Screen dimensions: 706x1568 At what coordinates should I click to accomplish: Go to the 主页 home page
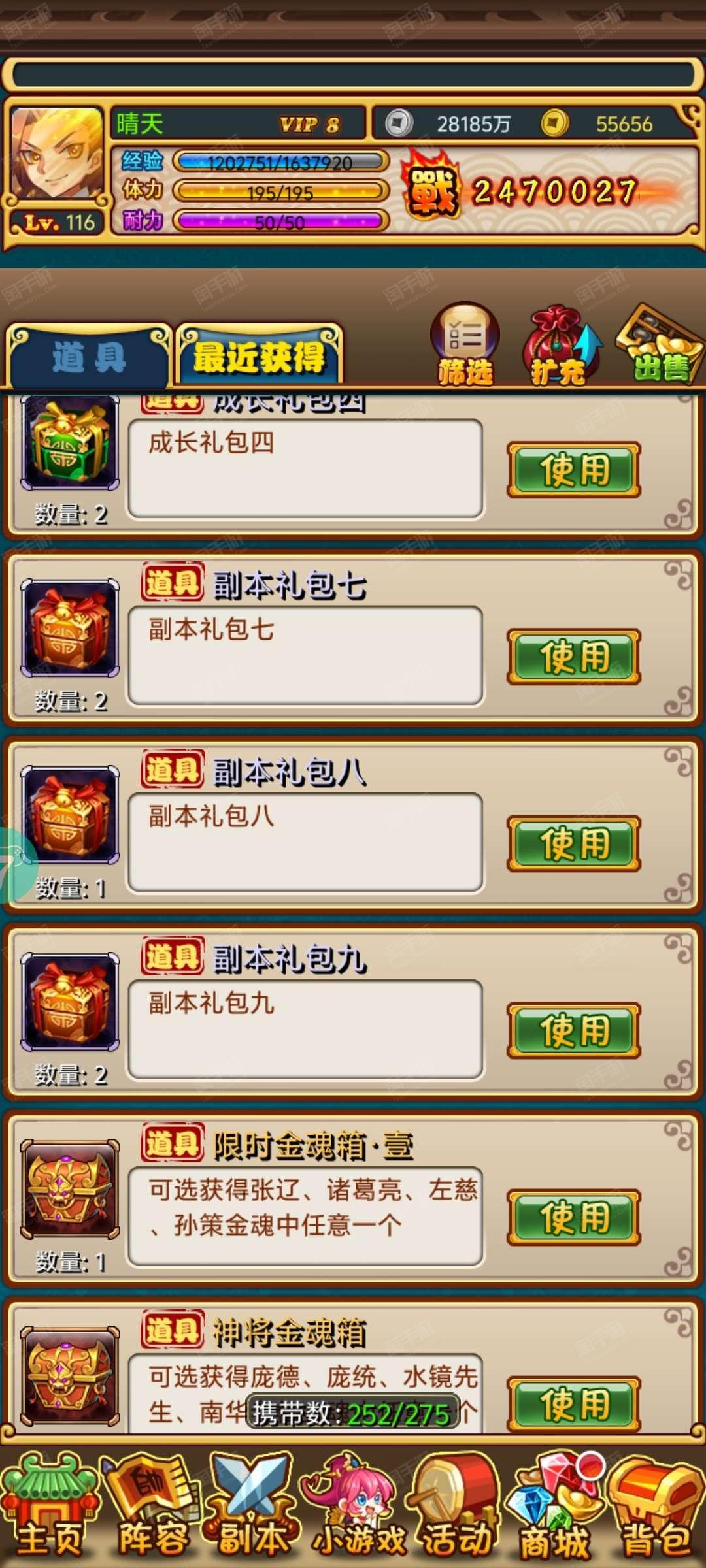tap(50, 1505)
